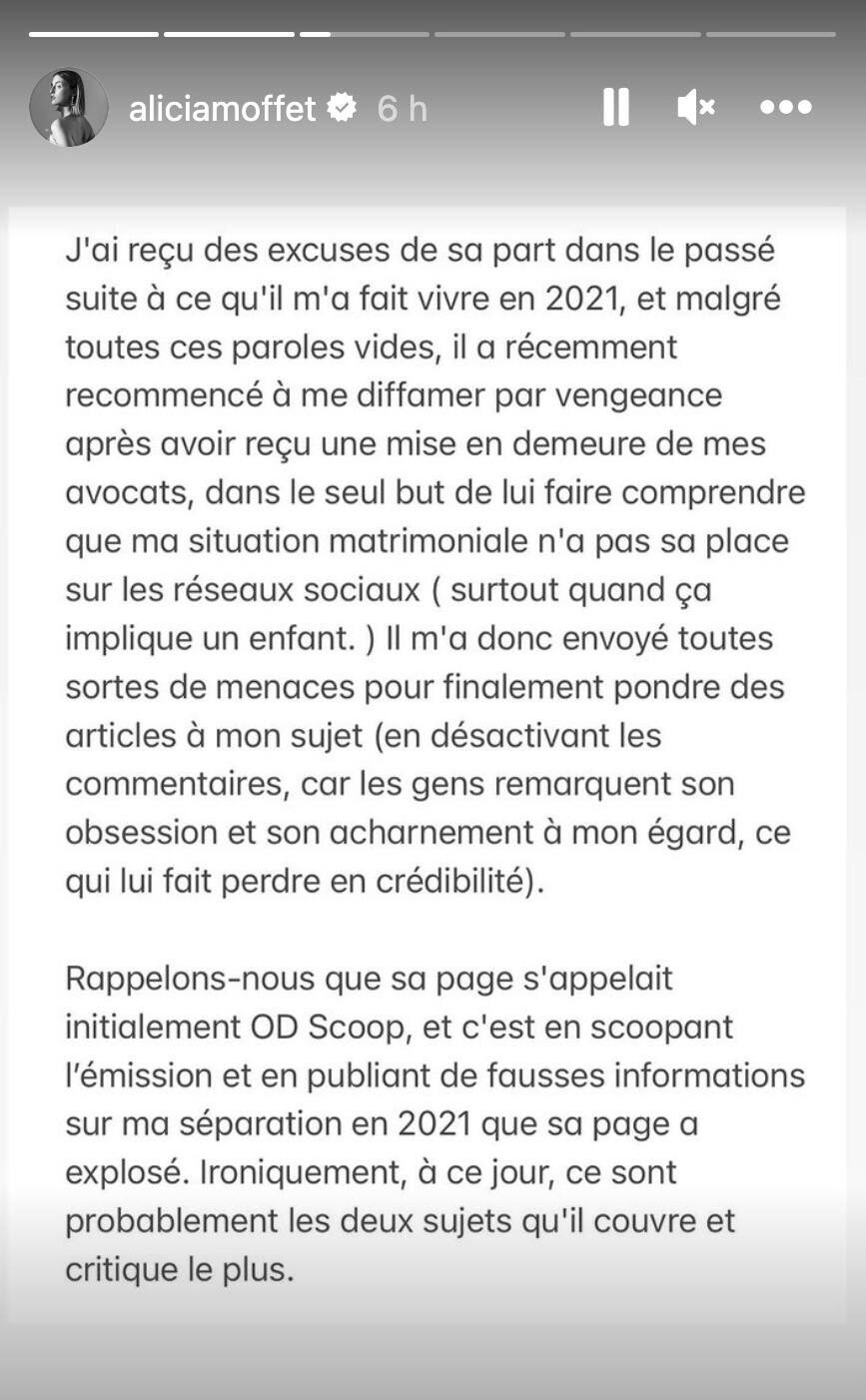Unmute the story sound
866x1400 pixels.
[x=695, y=107]
